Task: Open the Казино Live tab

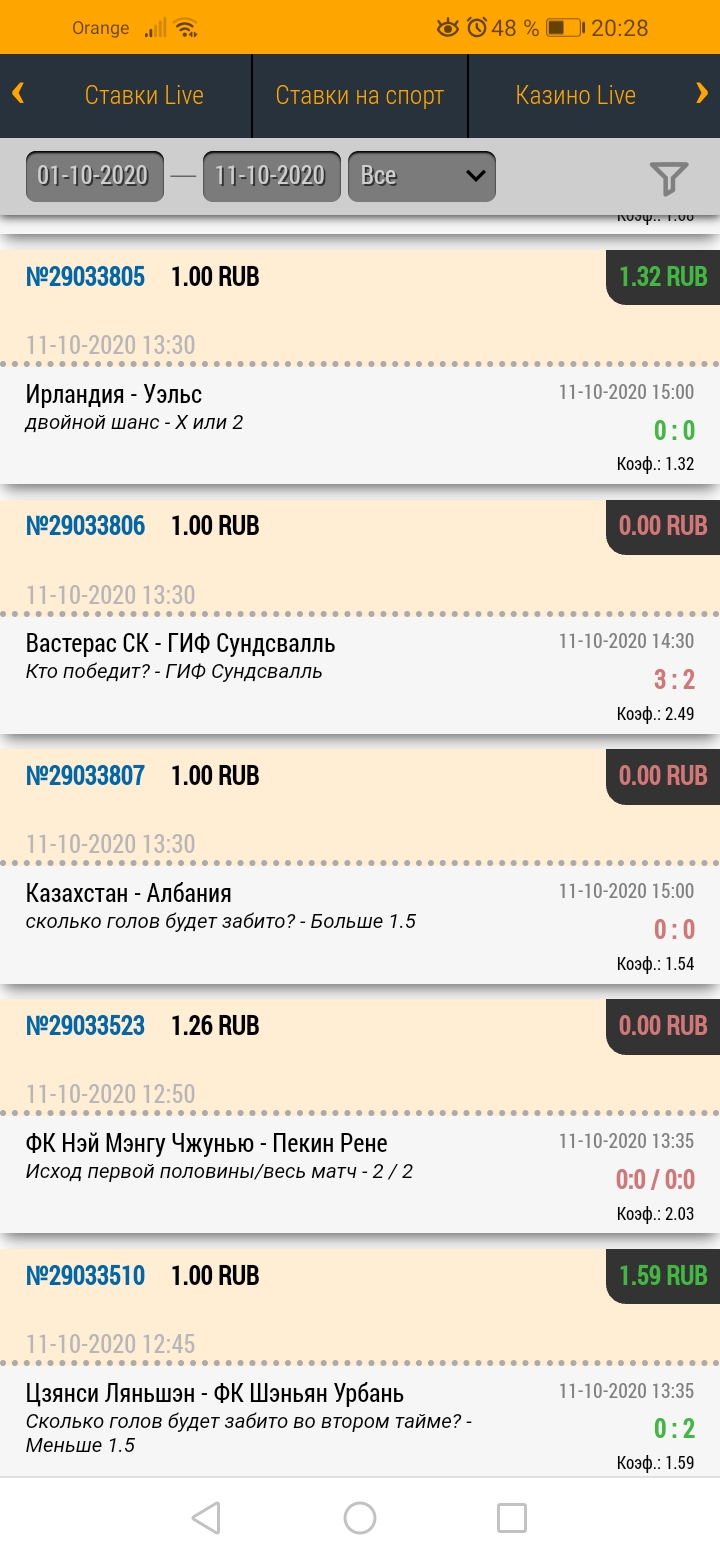Action: (x=575, y=96)
